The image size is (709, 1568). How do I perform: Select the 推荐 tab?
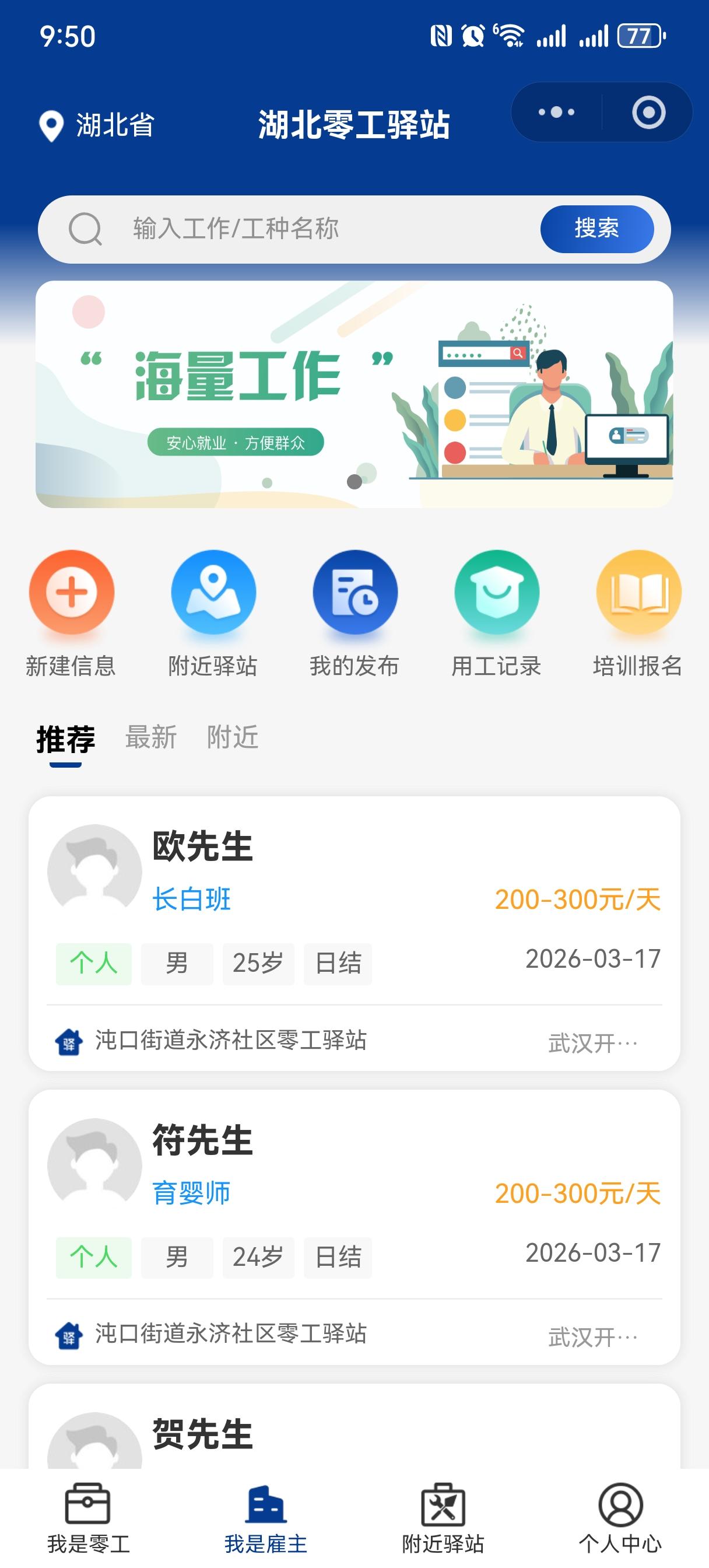click(66, 739)
